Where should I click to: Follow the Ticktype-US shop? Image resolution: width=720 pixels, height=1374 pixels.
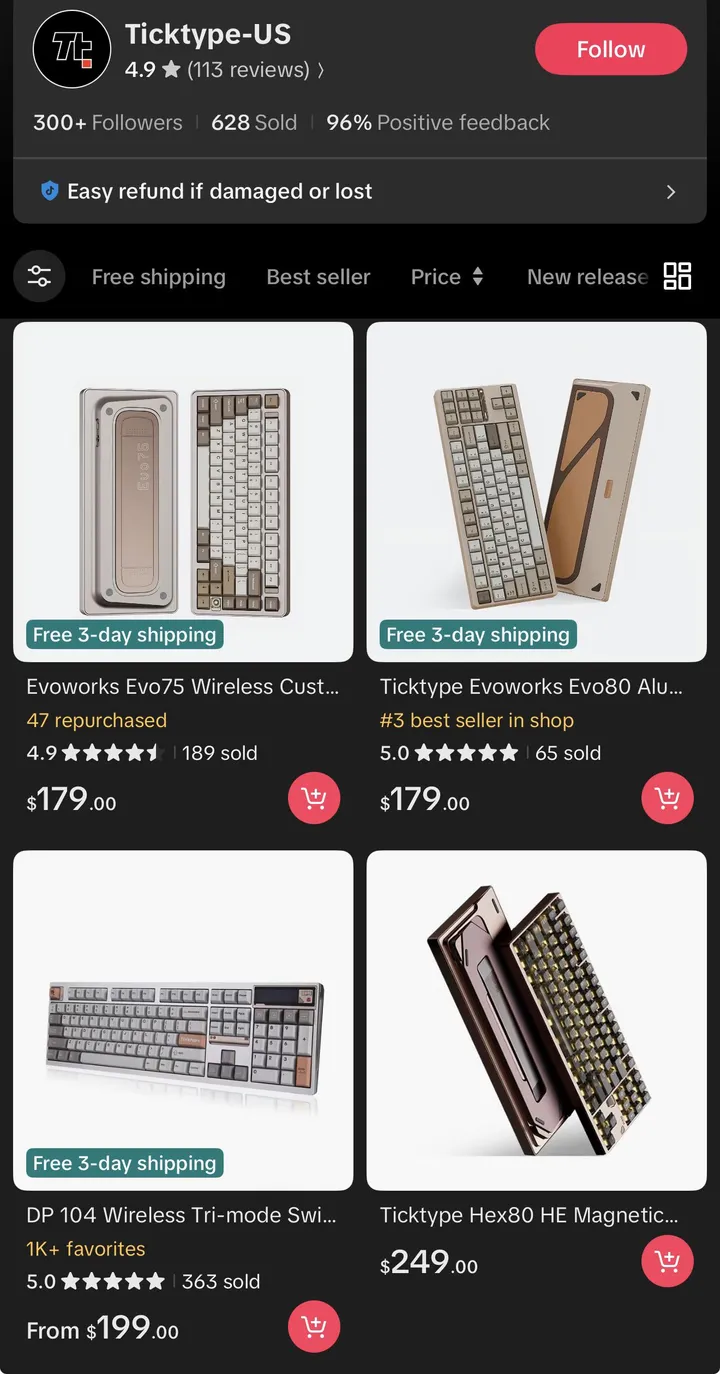click(610, 49)
